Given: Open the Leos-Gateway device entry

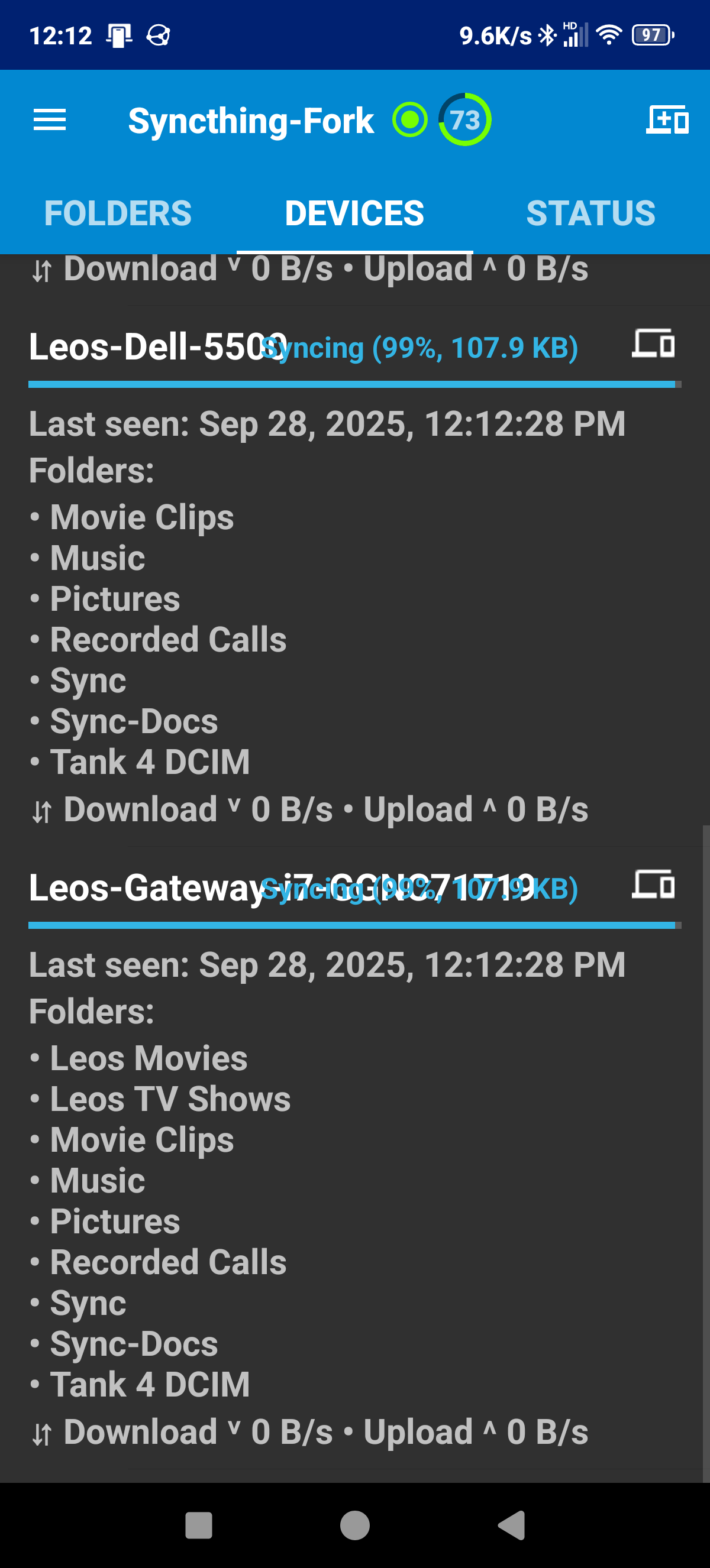Looking at the screenshot, I should (x=146, y=887).
